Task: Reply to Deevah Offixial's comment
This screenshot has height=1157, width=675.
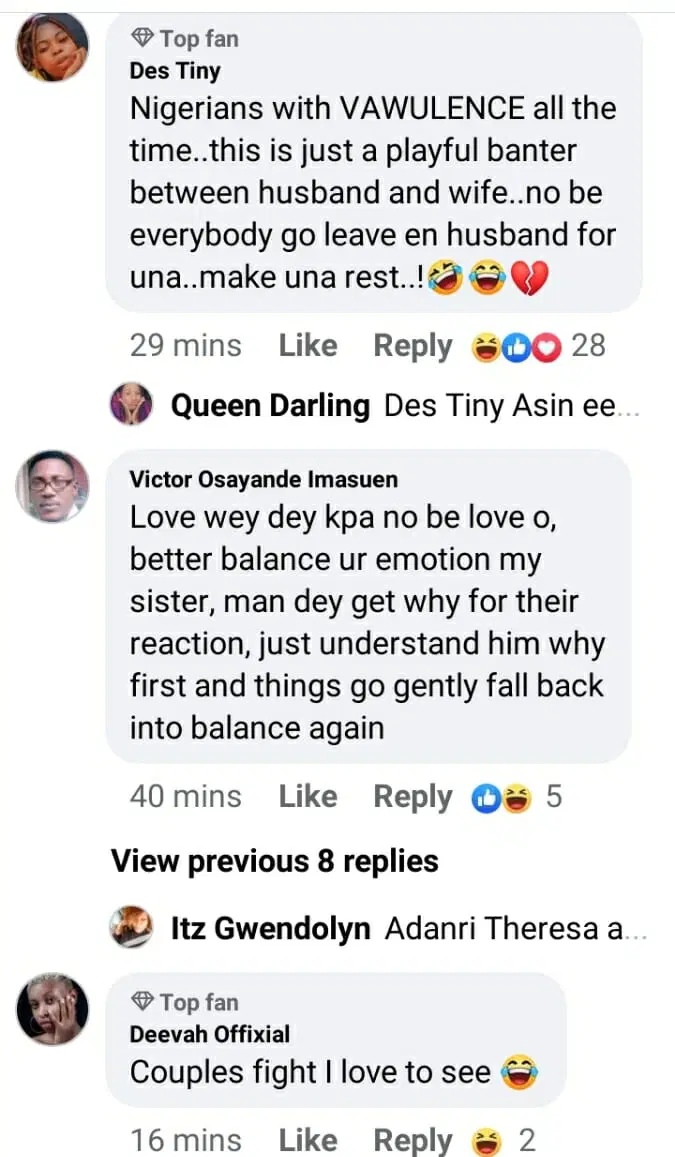Action: 412,1140
